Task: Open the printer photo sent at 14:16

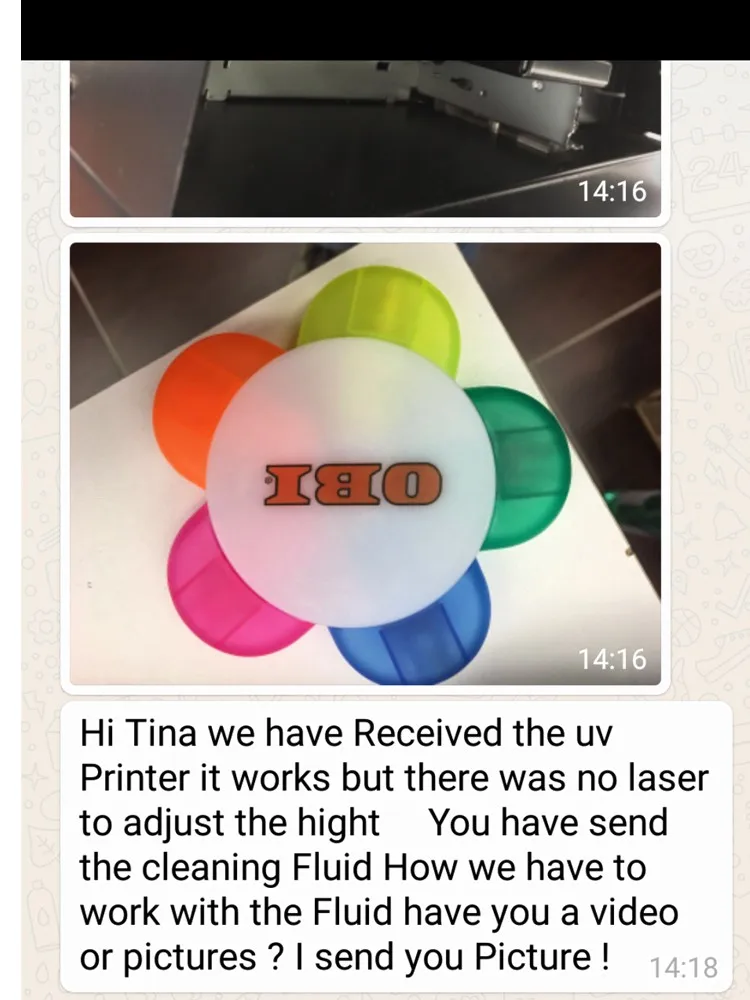Action: 365,139
